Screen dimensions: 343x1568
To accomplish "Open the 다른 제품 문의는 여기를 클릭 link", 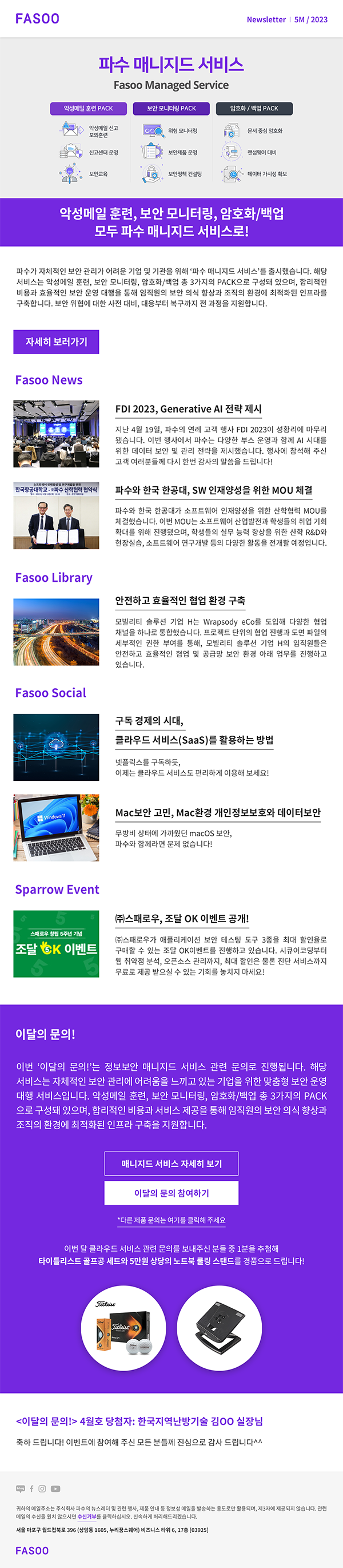I will (171, 1220).
